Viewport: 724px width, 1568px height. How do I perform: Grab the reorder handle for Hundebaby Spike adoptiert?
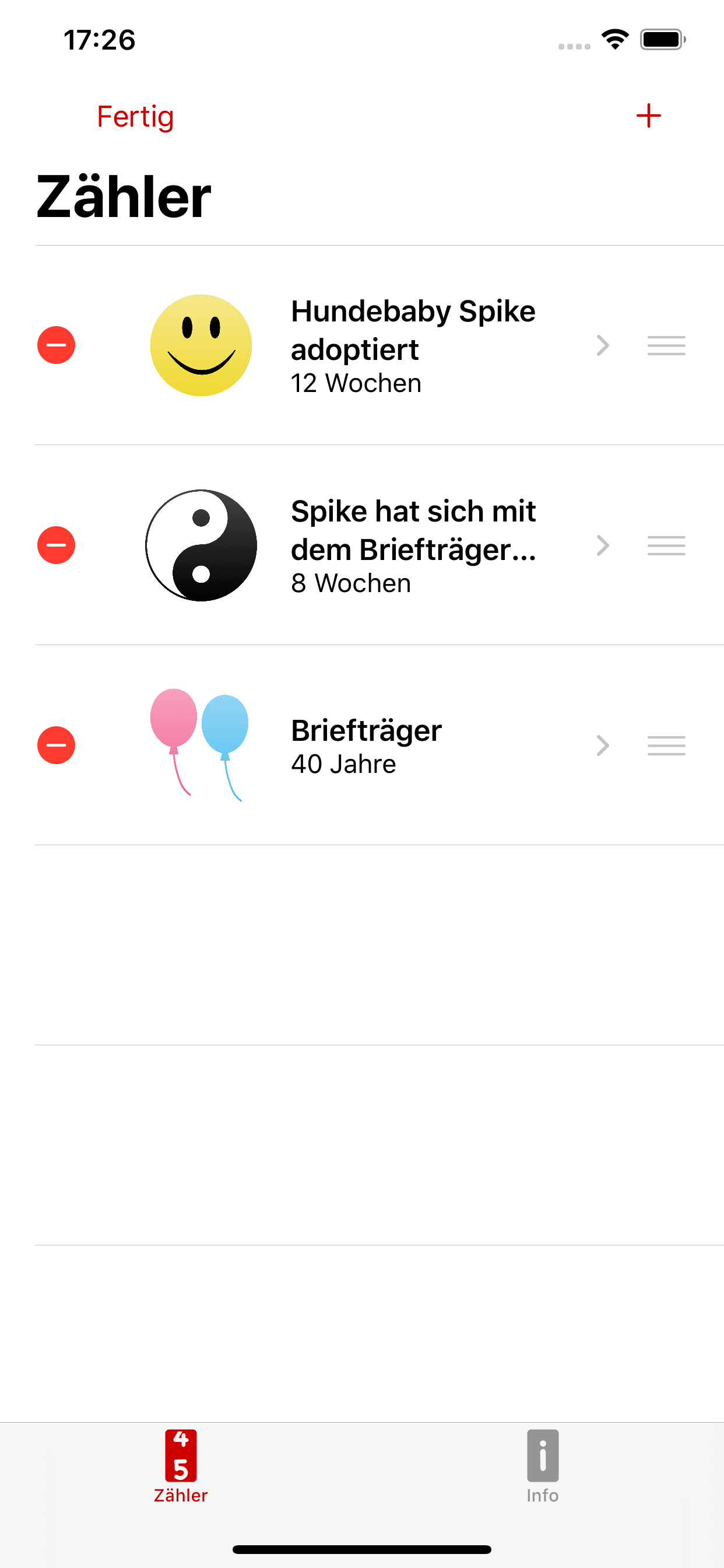click(x=666, y=345)
